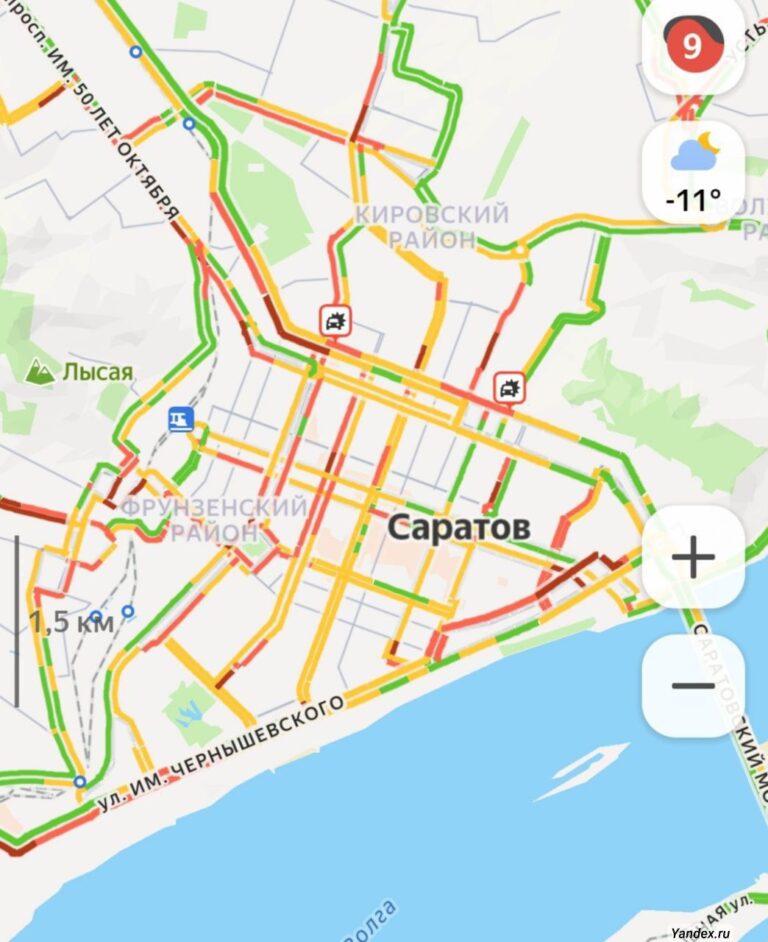
Task: Open the western road accident marker
Action: point(334,321)
